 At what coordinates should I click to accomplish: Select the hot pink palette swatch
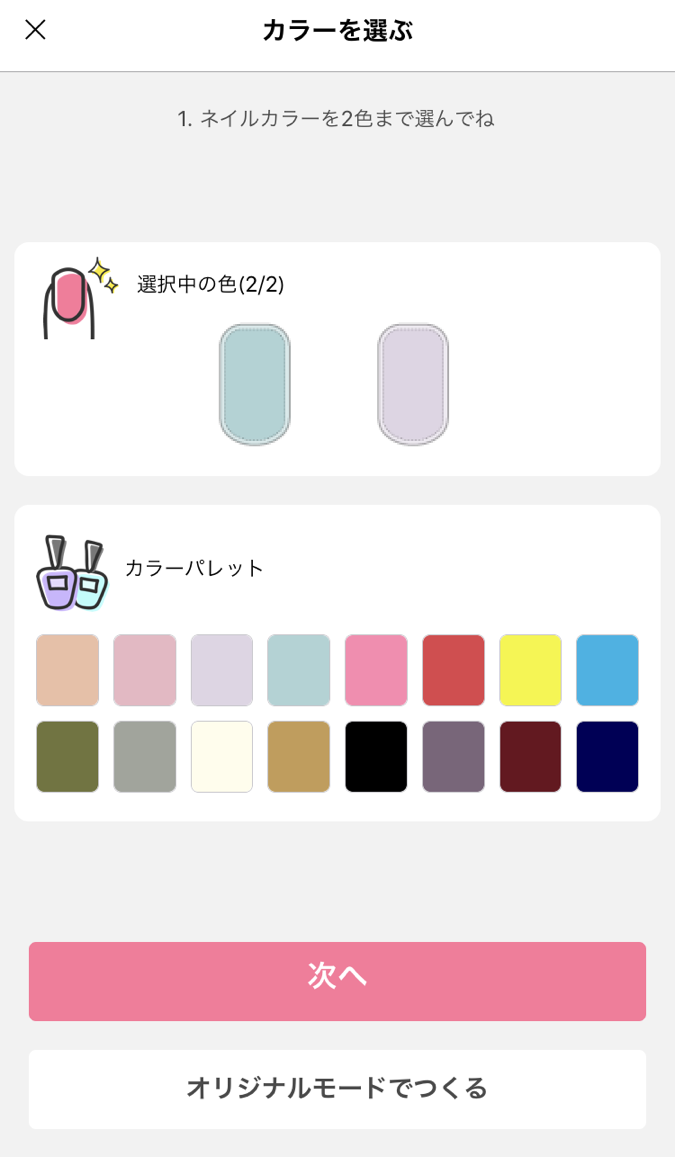[x=376, y=670]
